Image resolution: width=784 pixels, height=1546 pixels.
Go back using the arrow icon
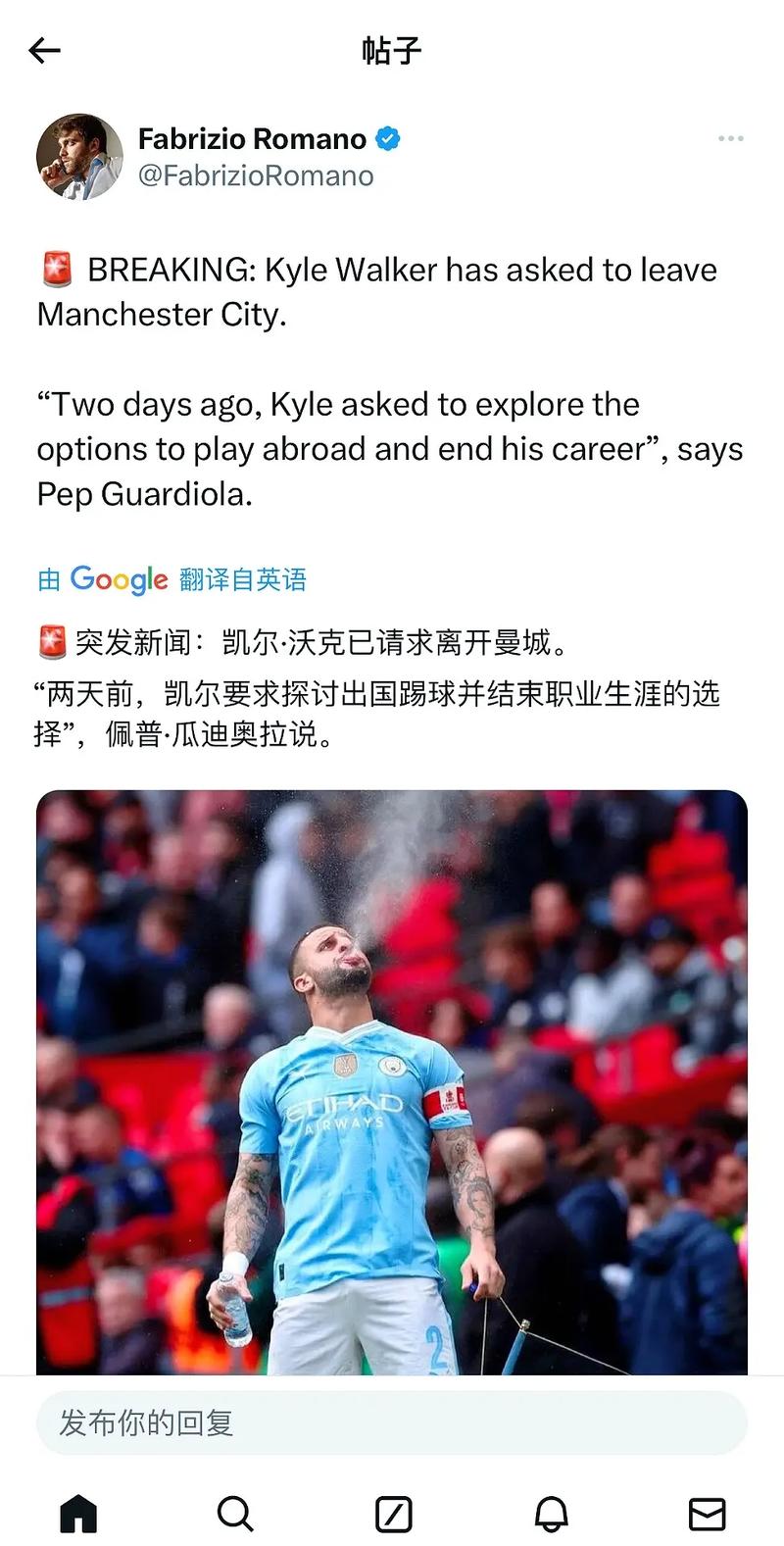[45, 50]
